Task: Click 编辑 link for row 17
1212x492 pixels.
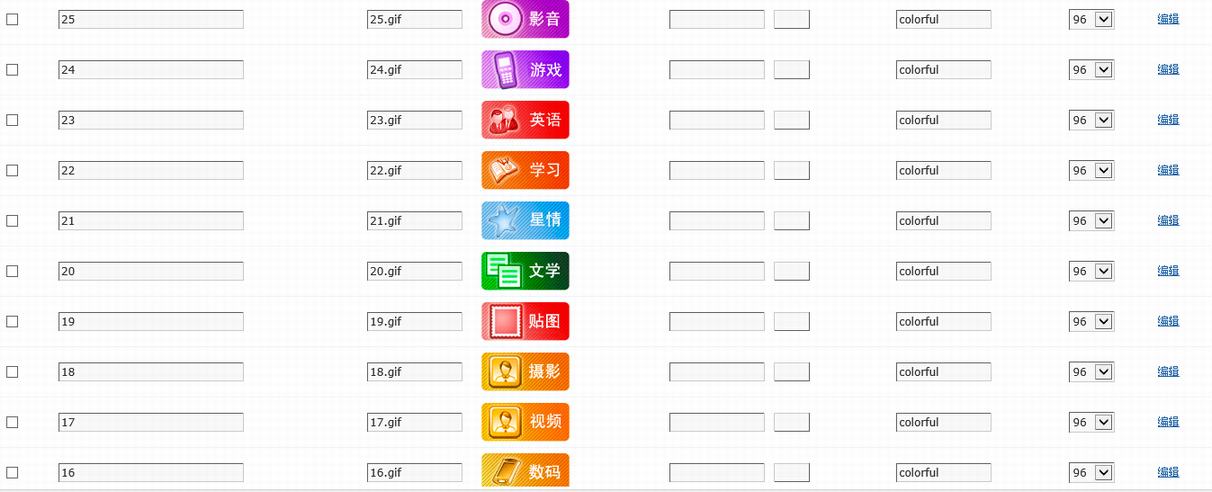Action: click(x=1168, y=422)
